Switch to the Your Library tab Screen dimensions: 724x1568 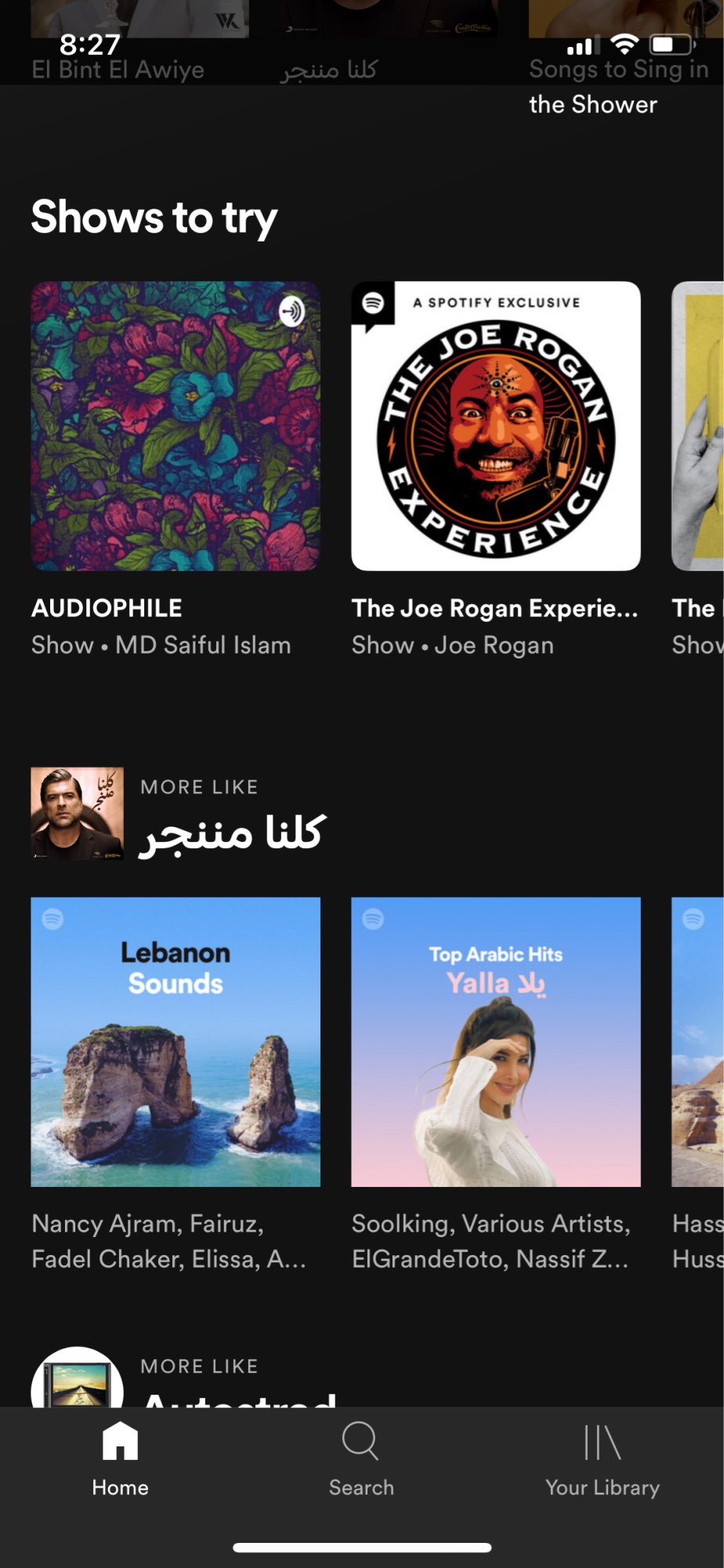pos(603,1459)
